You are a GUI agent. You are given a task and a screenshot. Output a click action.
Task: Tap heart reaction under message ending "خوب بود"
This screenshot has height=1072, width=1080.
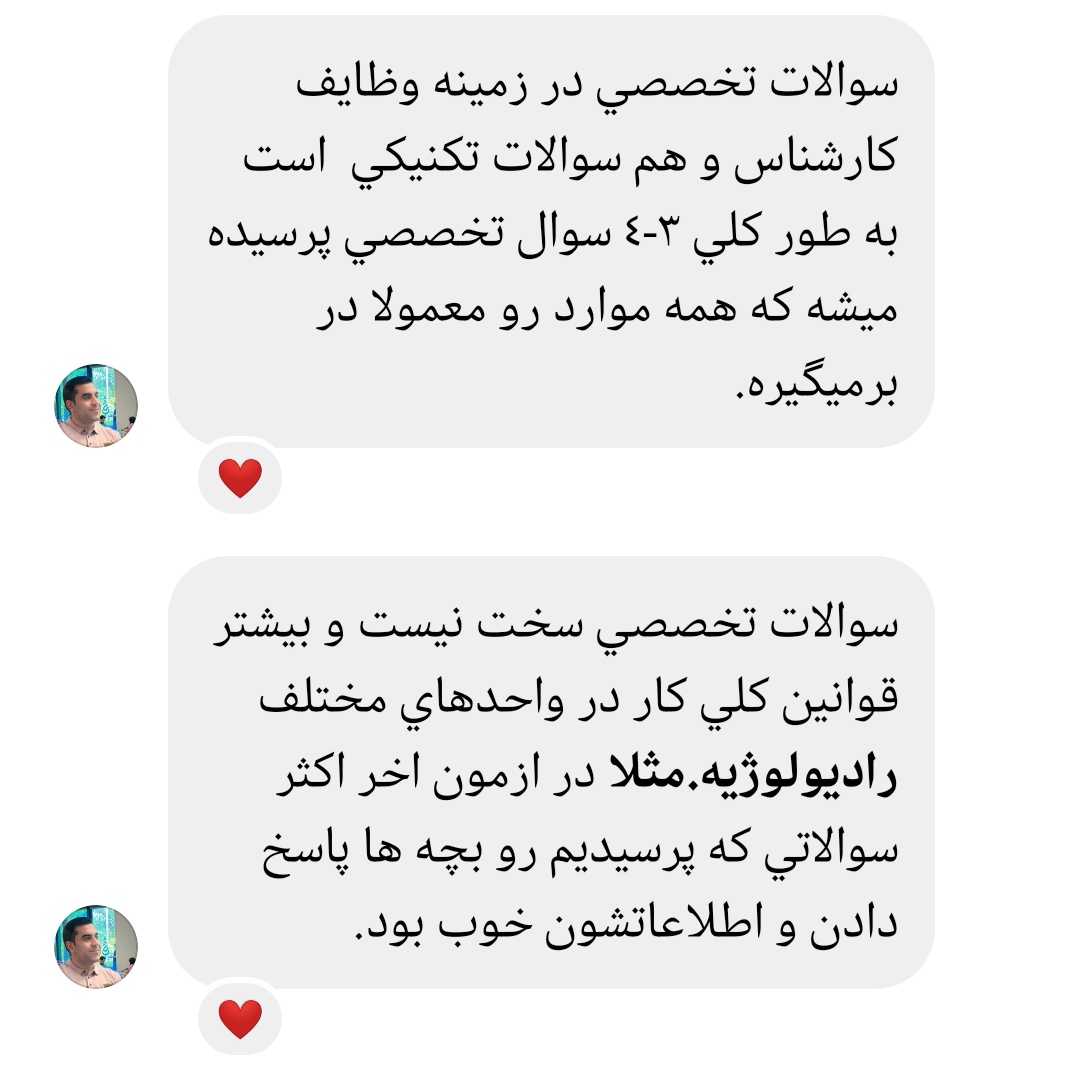click(x=240, y=1019)
